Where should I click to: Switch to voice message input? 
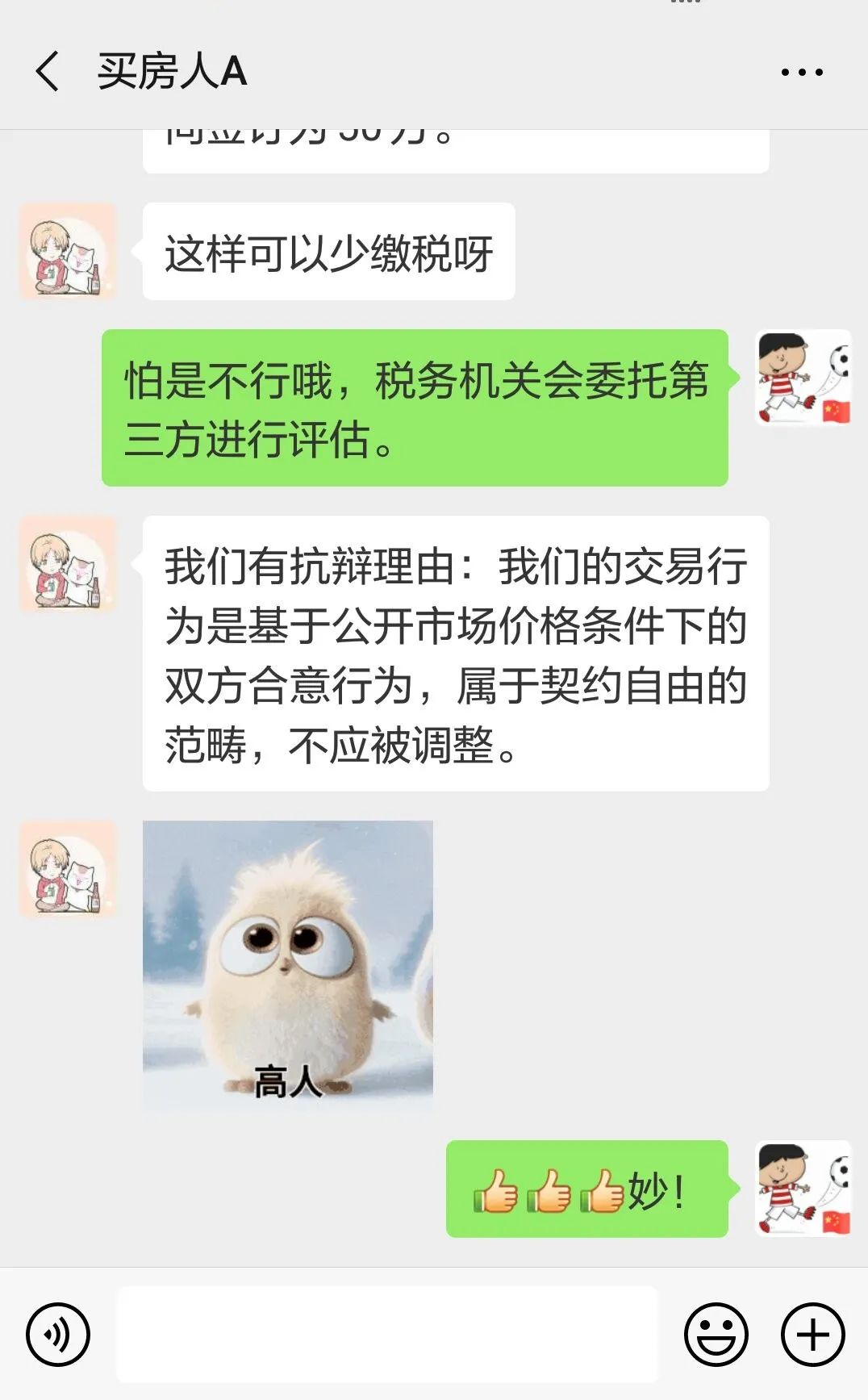(57, 1334)
